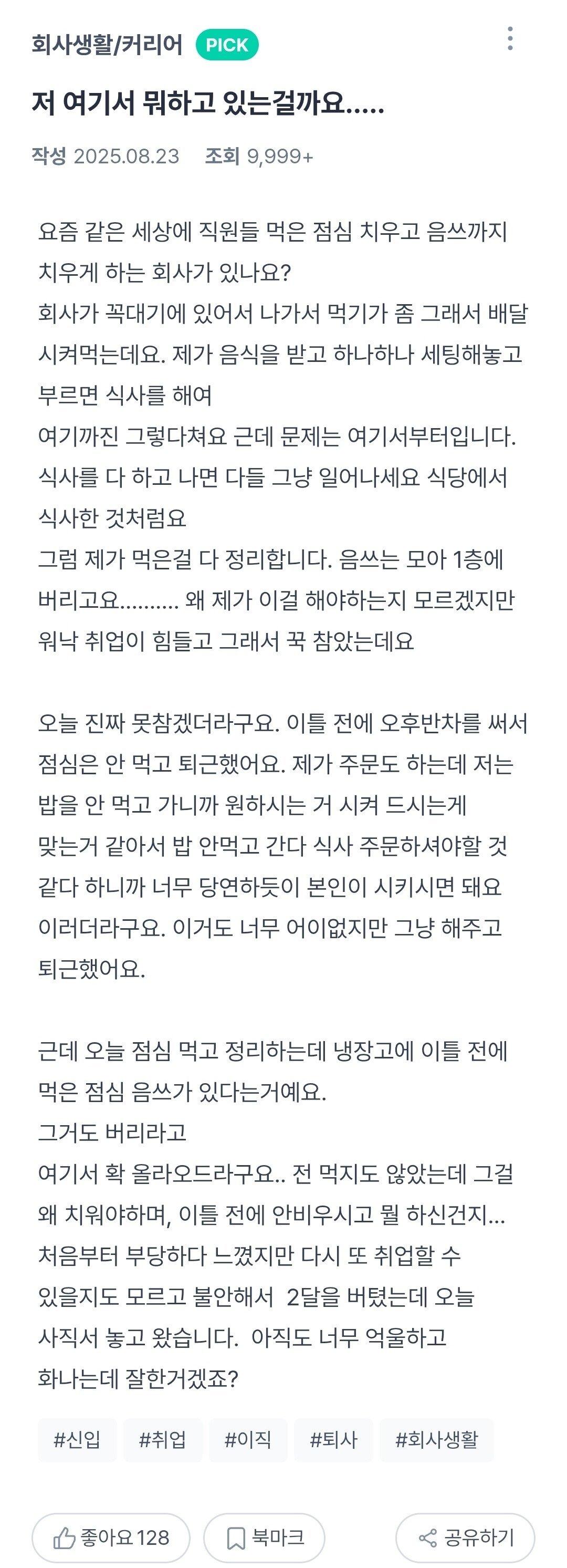Bookmark this post with 북마크
Viewport: 567px width, 1568px height.
point(264,1538)
